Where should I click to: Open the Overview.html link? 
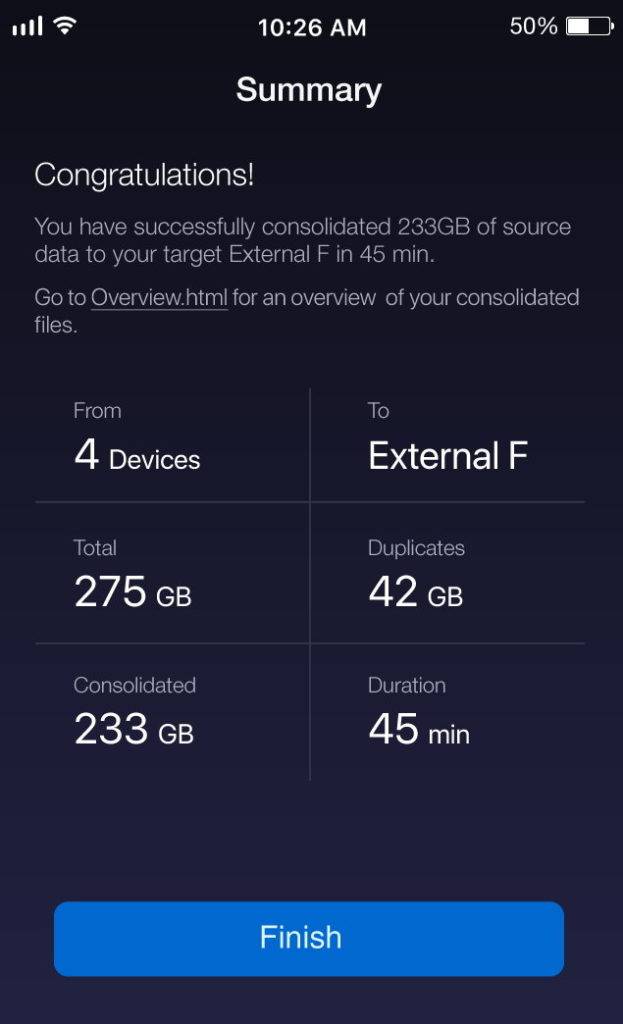pyautogui.click(x=159, y=298)
